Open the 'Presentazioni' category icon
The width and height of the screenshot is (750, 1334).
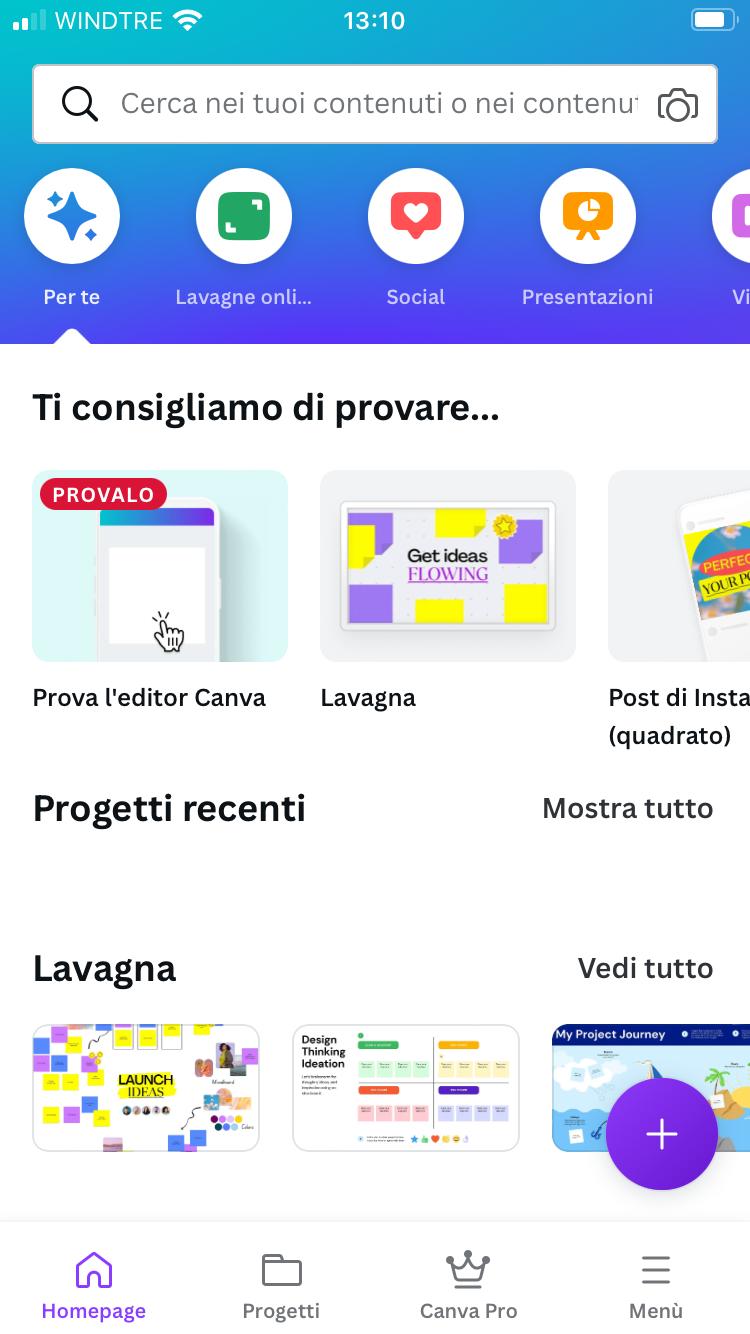(587, 216)
